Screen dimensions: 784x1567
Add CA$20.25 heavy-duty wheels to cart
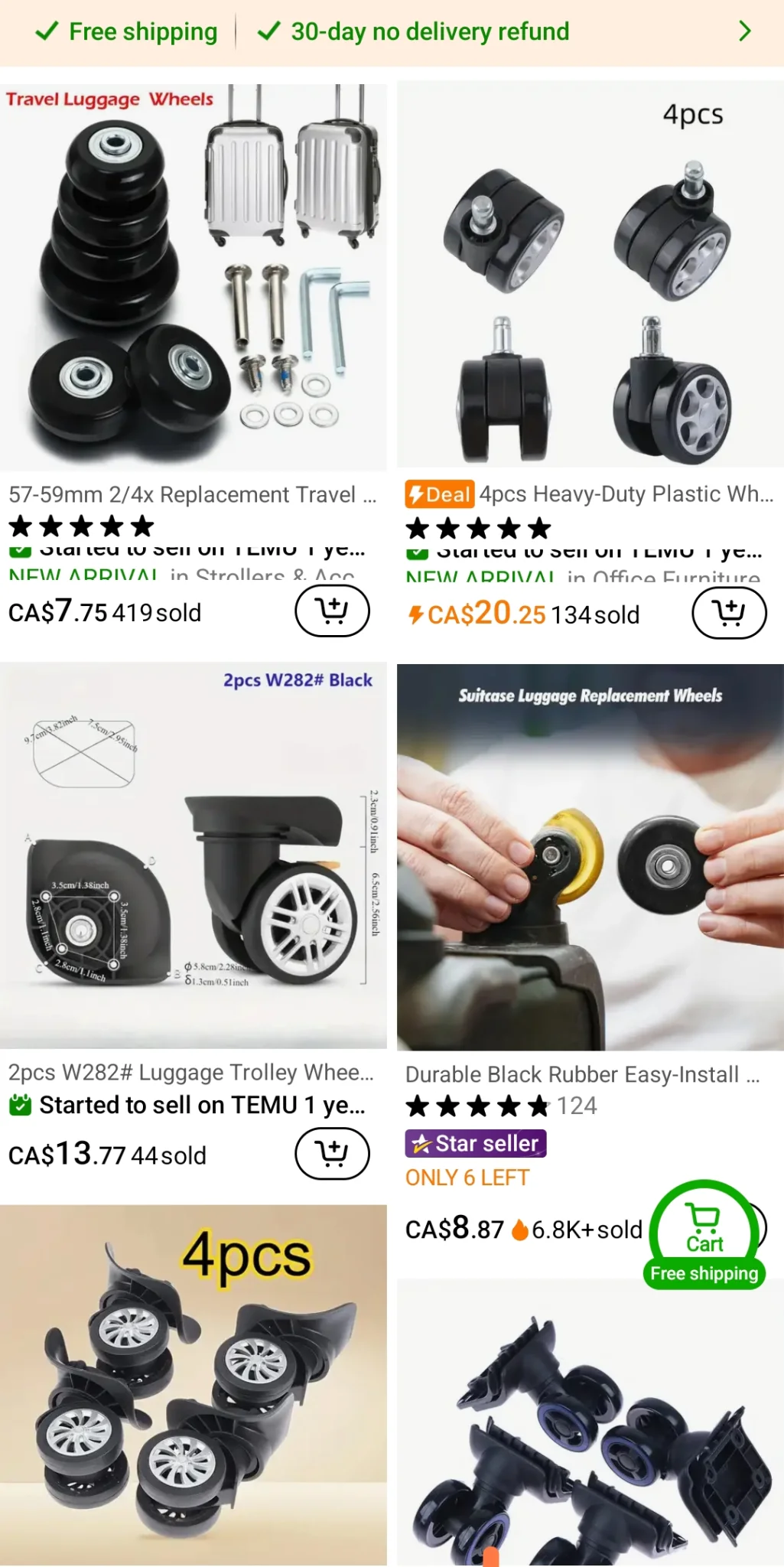pos(728,613)
